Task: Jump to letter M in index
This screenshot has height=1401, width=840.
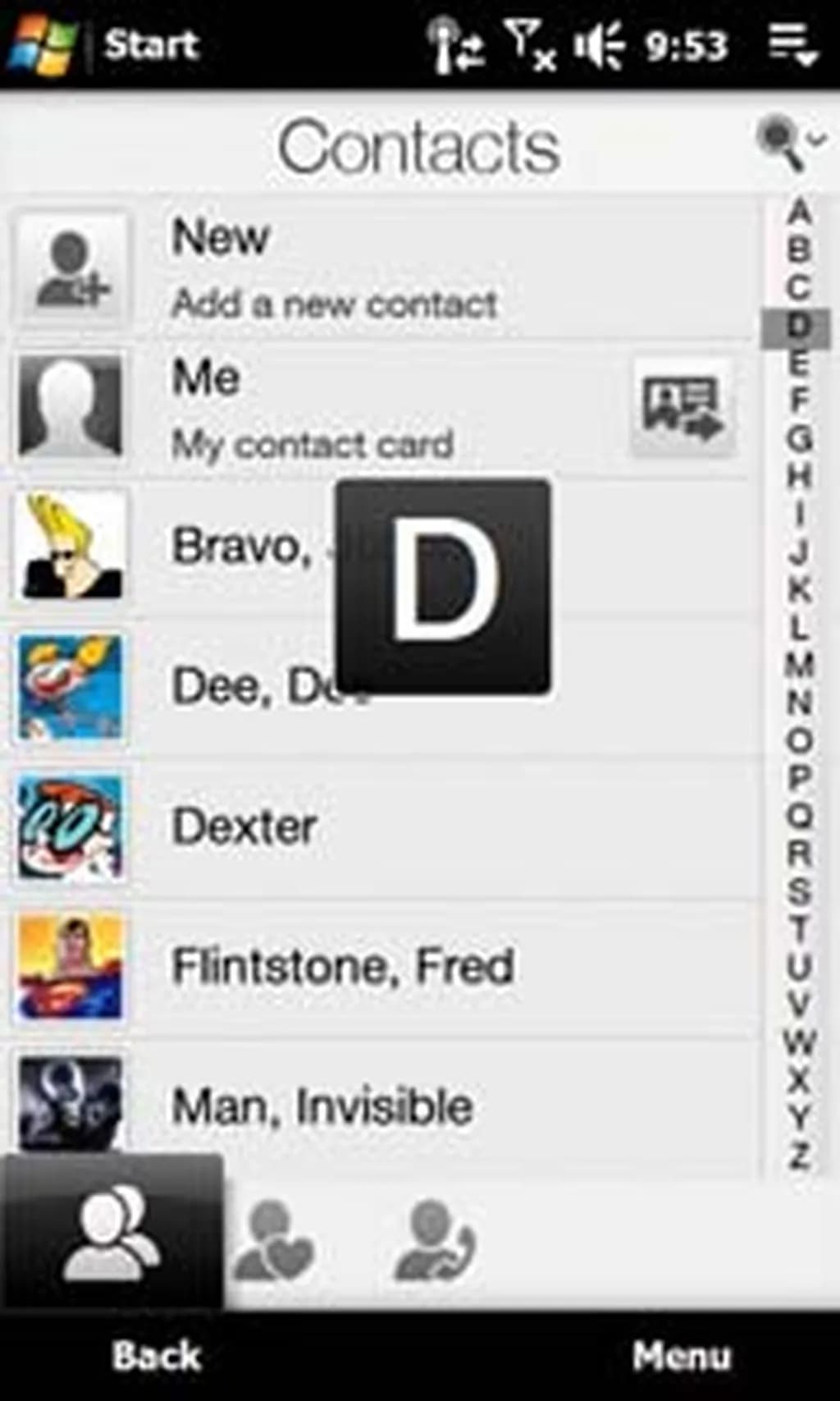Action: click(799, 665)
